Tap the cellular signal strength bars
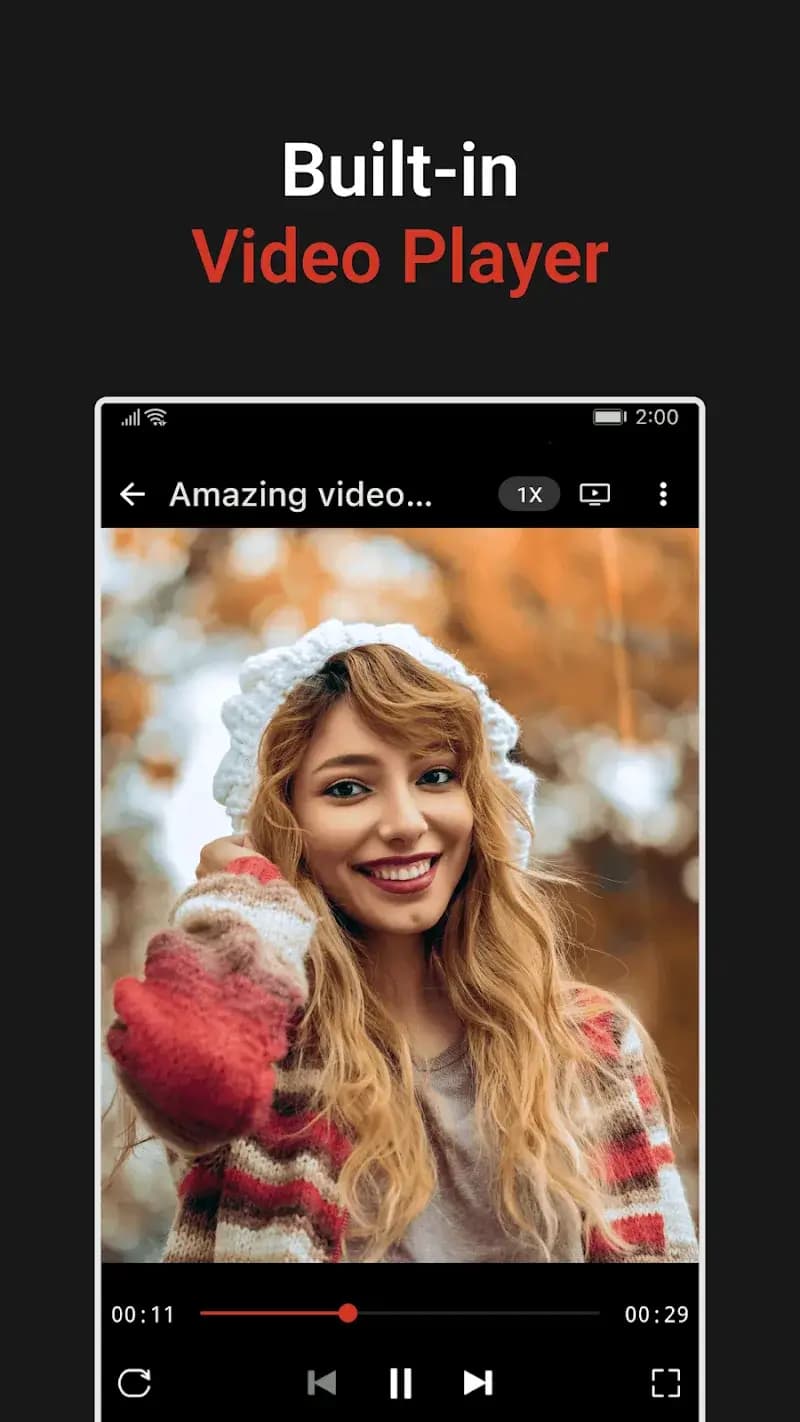This screenshot has width=800, height=1422. pyautogui.click(x=131, y=419)
